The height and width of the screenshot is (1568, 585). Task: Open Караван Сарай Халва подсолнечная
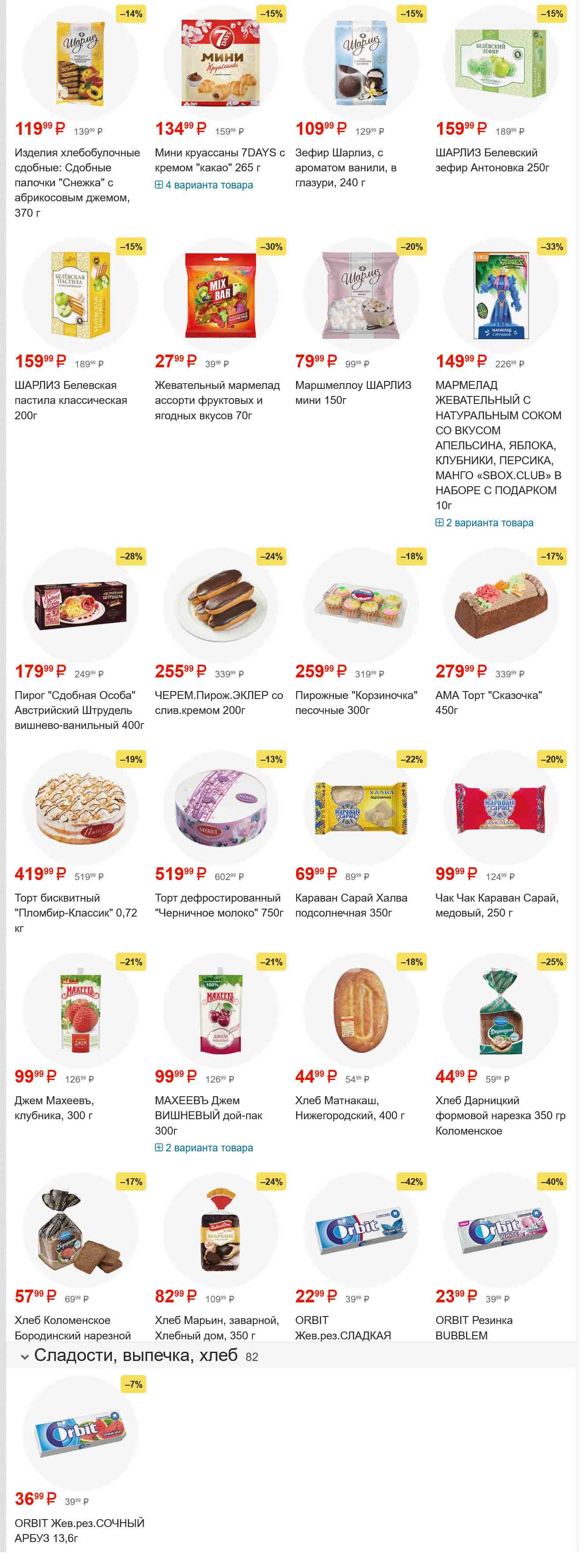pyautogui.click(x=351, y=905)
